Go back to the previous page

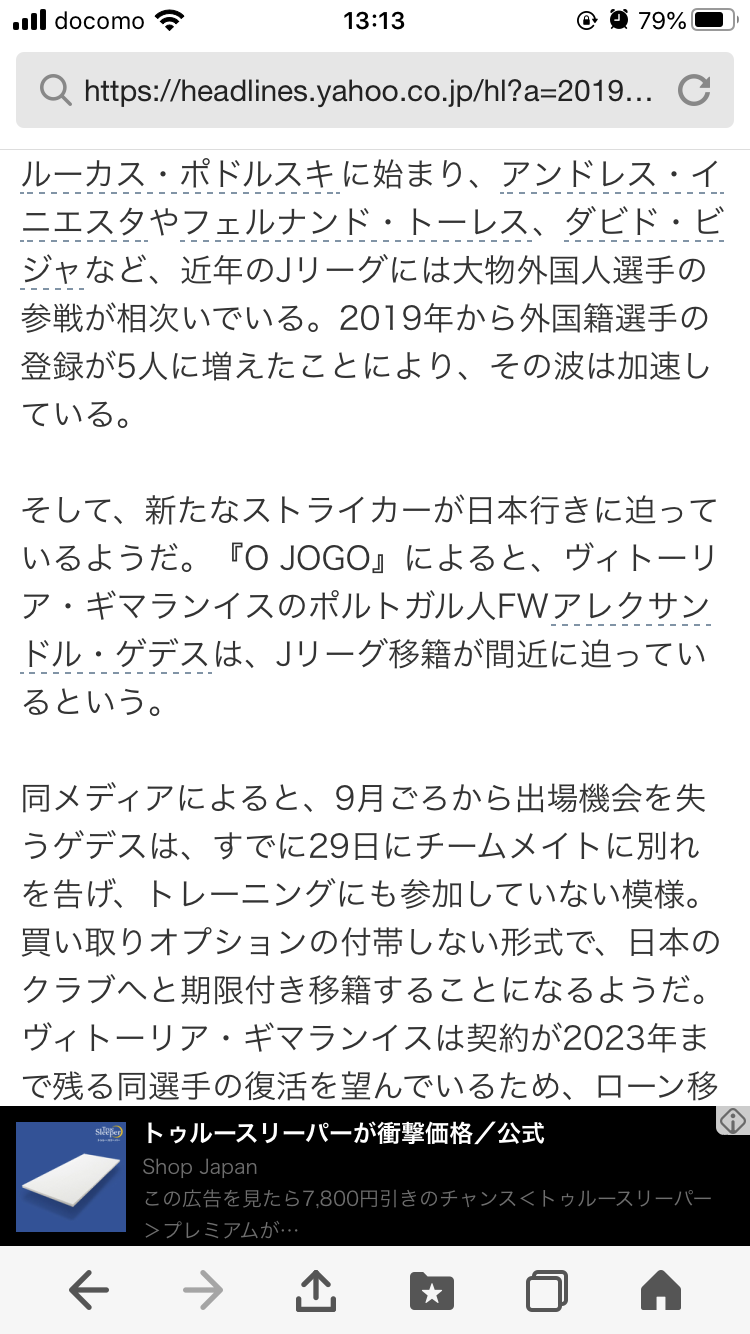tap(89, 1290)
